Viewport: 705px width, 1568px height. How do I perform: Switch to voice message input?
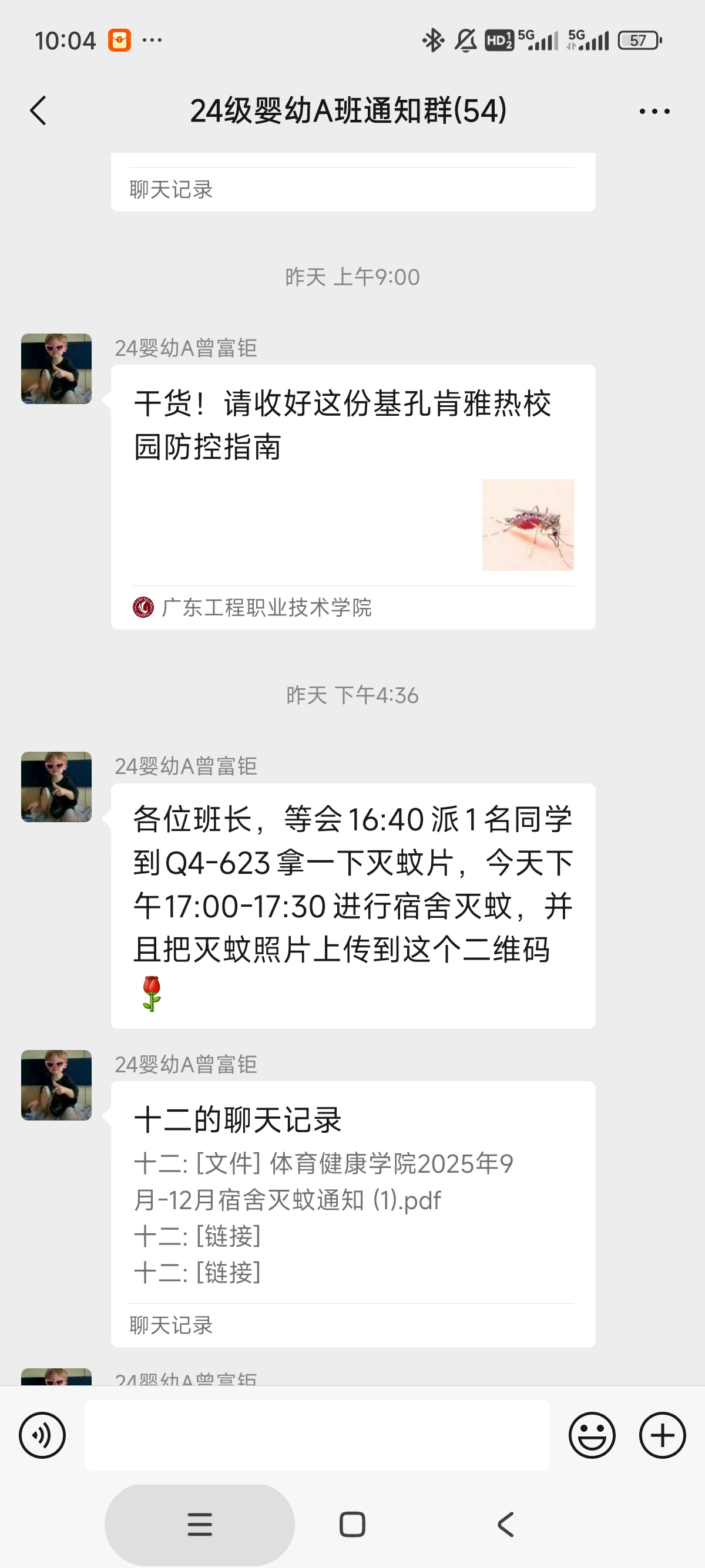pyautogui.click(x=42, y=1435)
